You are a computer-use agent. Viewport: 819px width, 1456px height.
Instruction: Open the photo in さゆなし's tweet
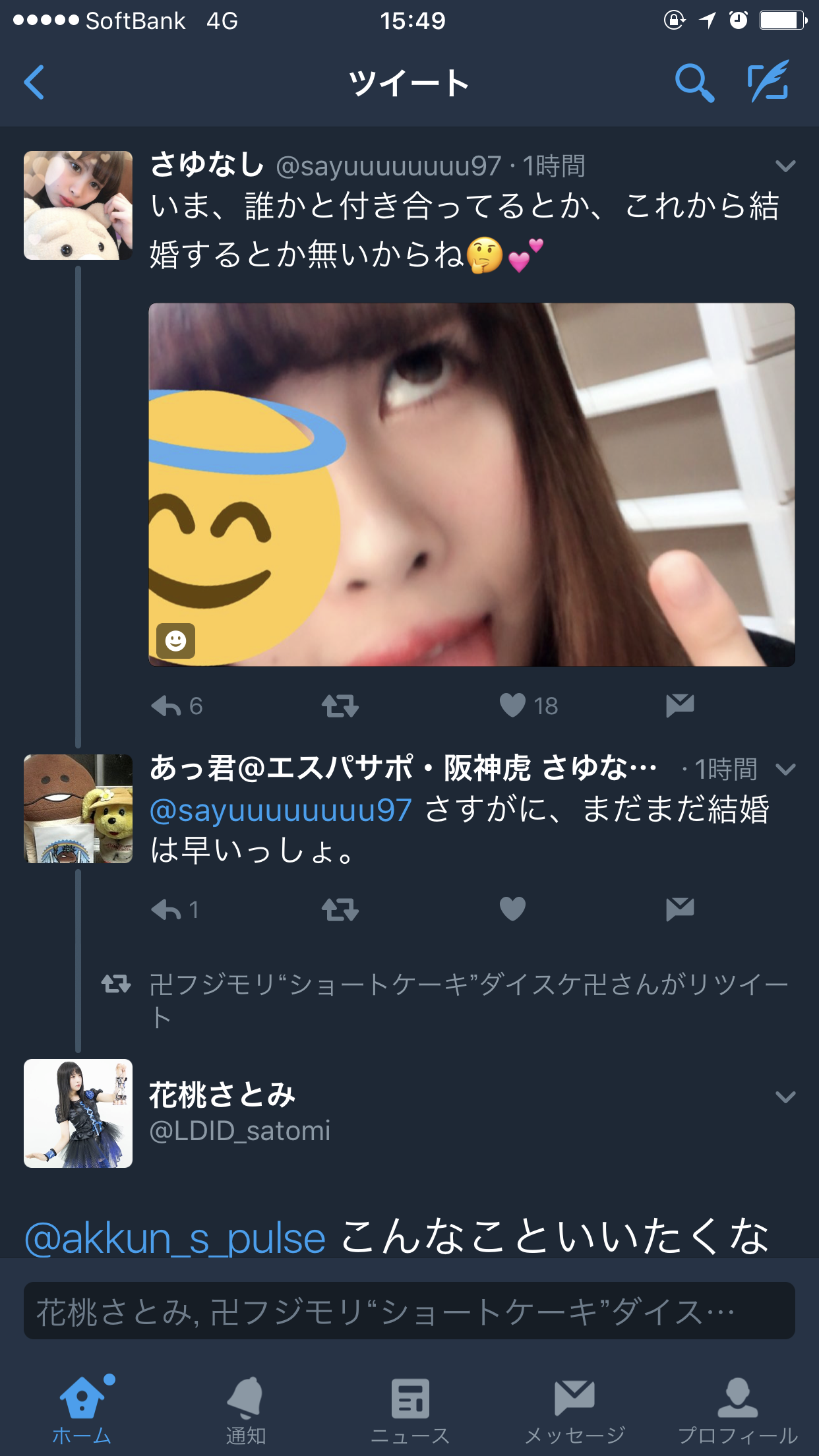pyautogui.click(x=471, y=484)
